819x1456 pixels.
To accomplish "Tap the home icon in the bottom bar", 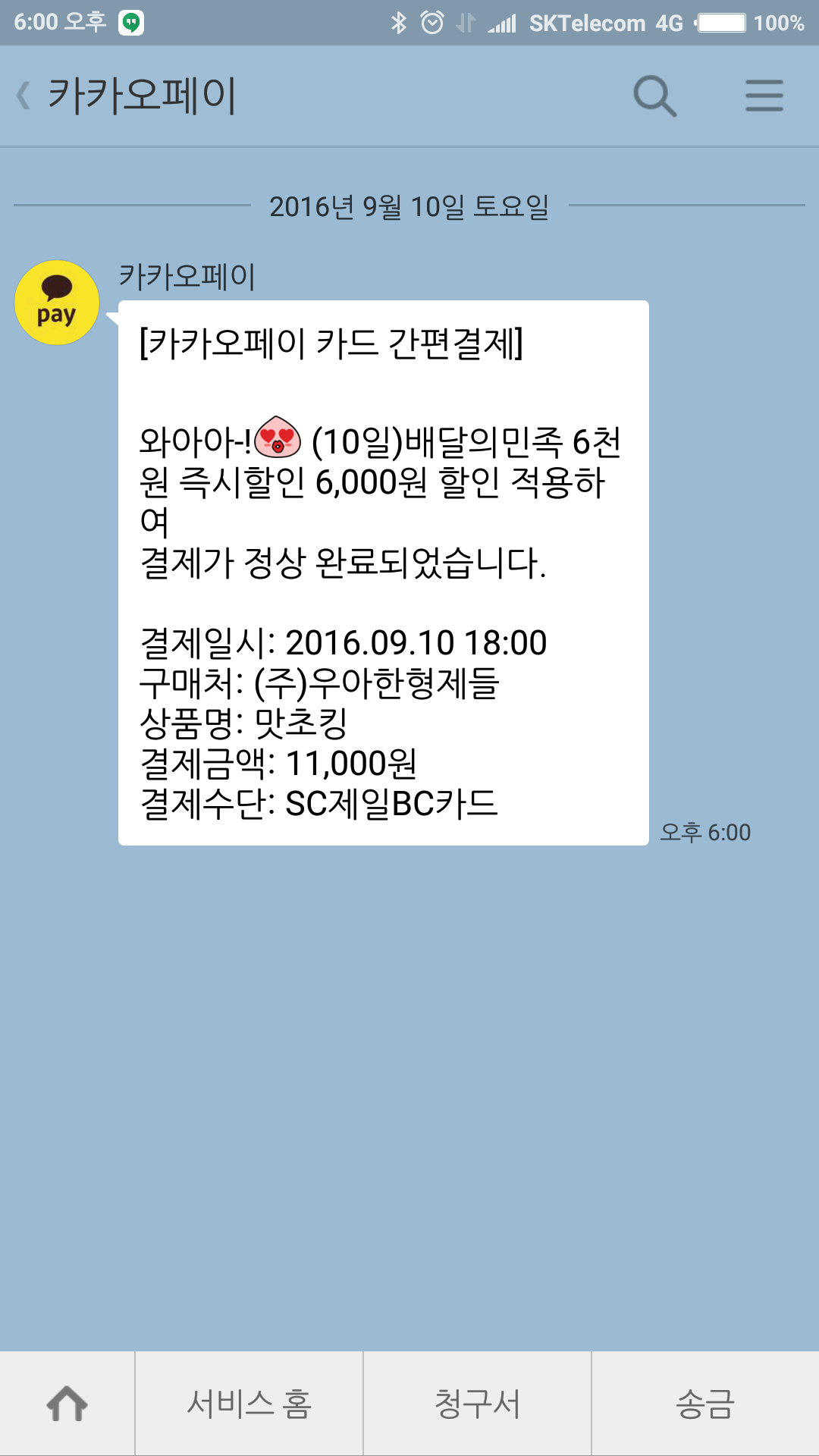I will [x=67, y=1403].
